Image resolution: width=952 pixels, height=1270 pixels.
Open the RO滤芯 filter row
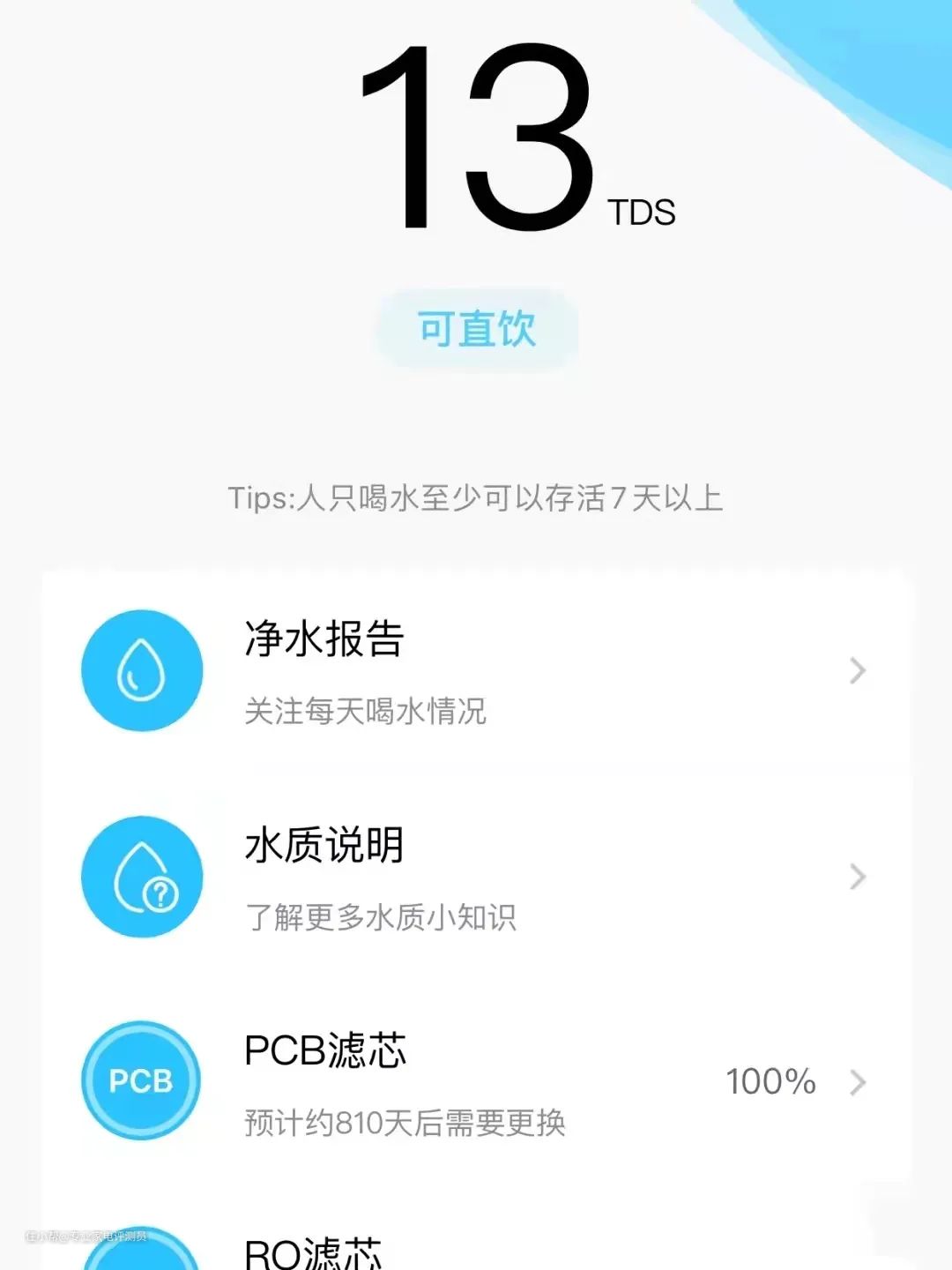(314, 1252)
